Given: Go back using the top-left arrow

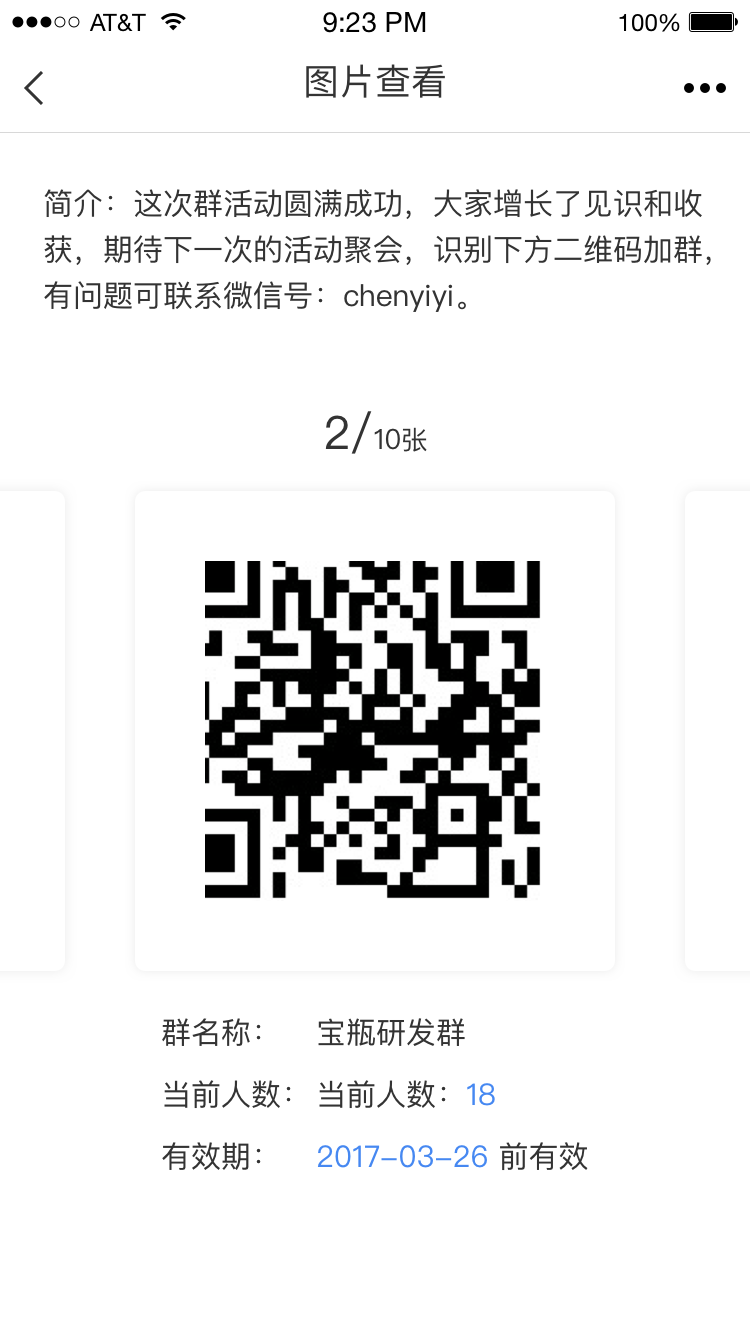Looking at the screenshot, I should pyautogui.click(x=34, y=87).
